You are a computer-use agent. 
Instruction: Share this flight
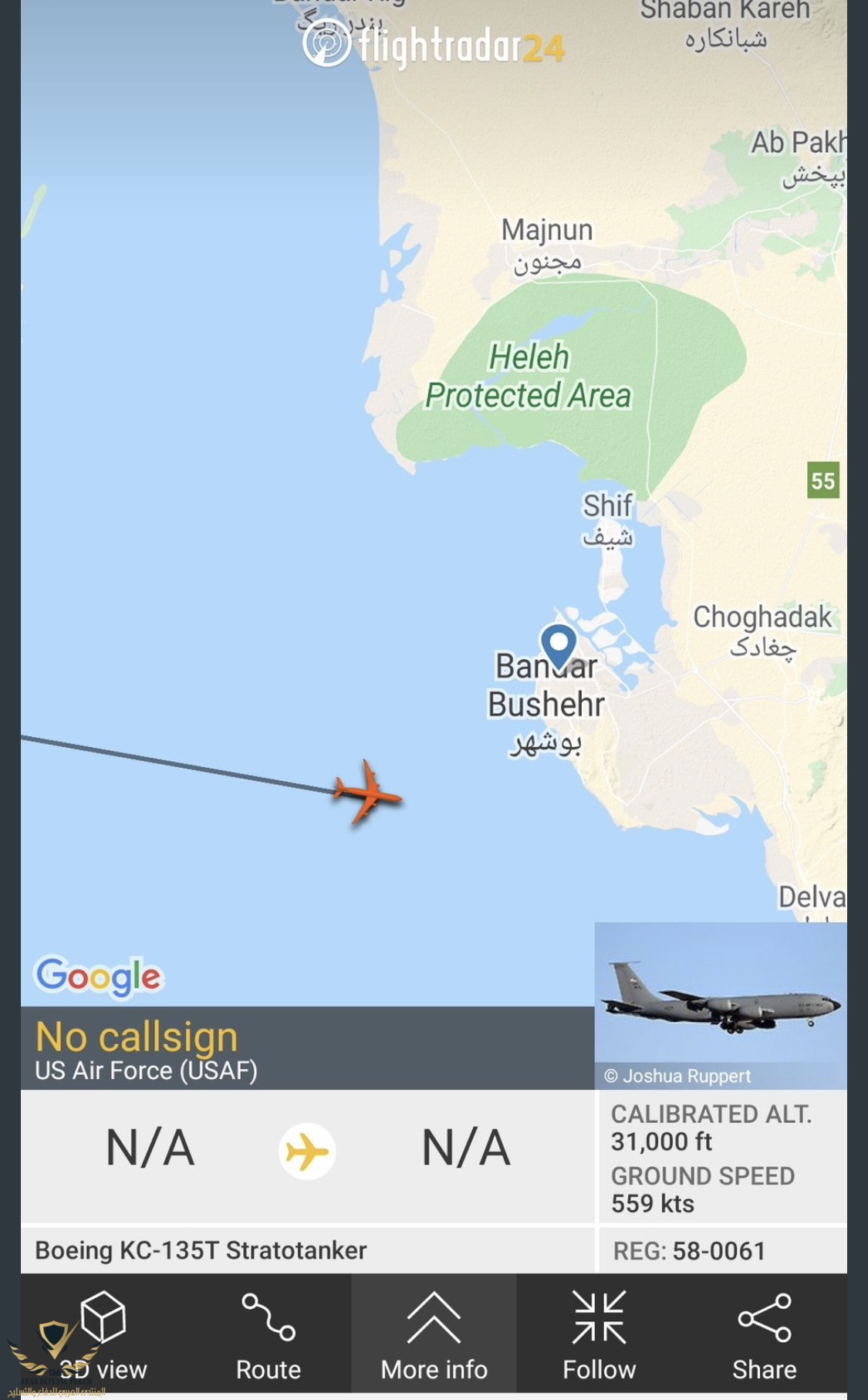click(x=764, y=1334)
